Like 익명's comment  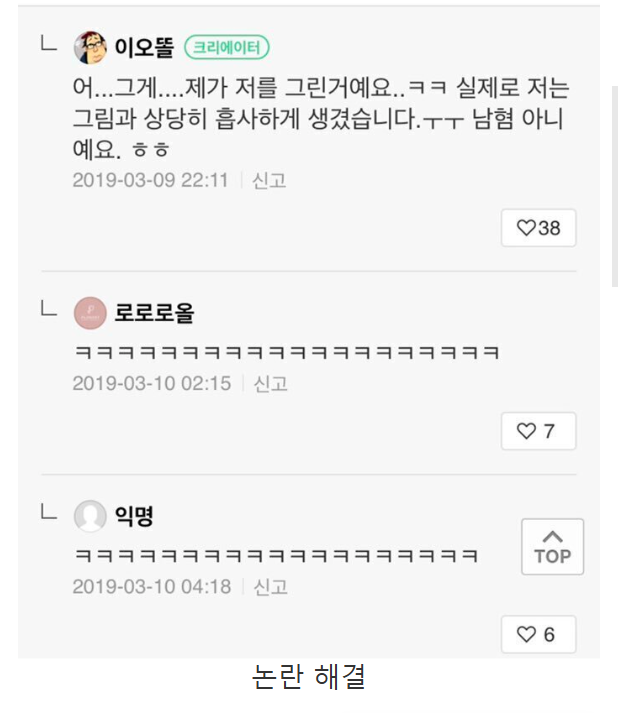click(x=538, y=635)
